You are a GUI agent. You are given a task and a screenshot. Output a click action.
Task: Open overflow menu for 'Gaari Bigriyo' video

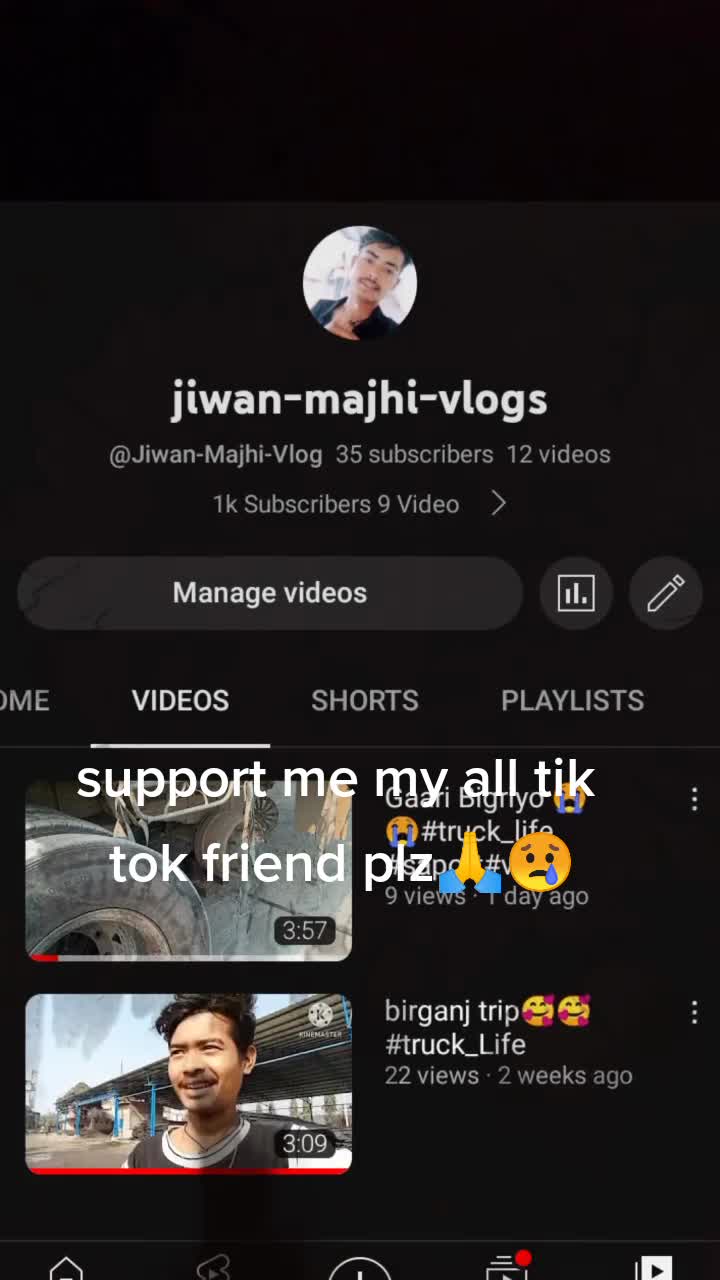[x=694, y=799]
